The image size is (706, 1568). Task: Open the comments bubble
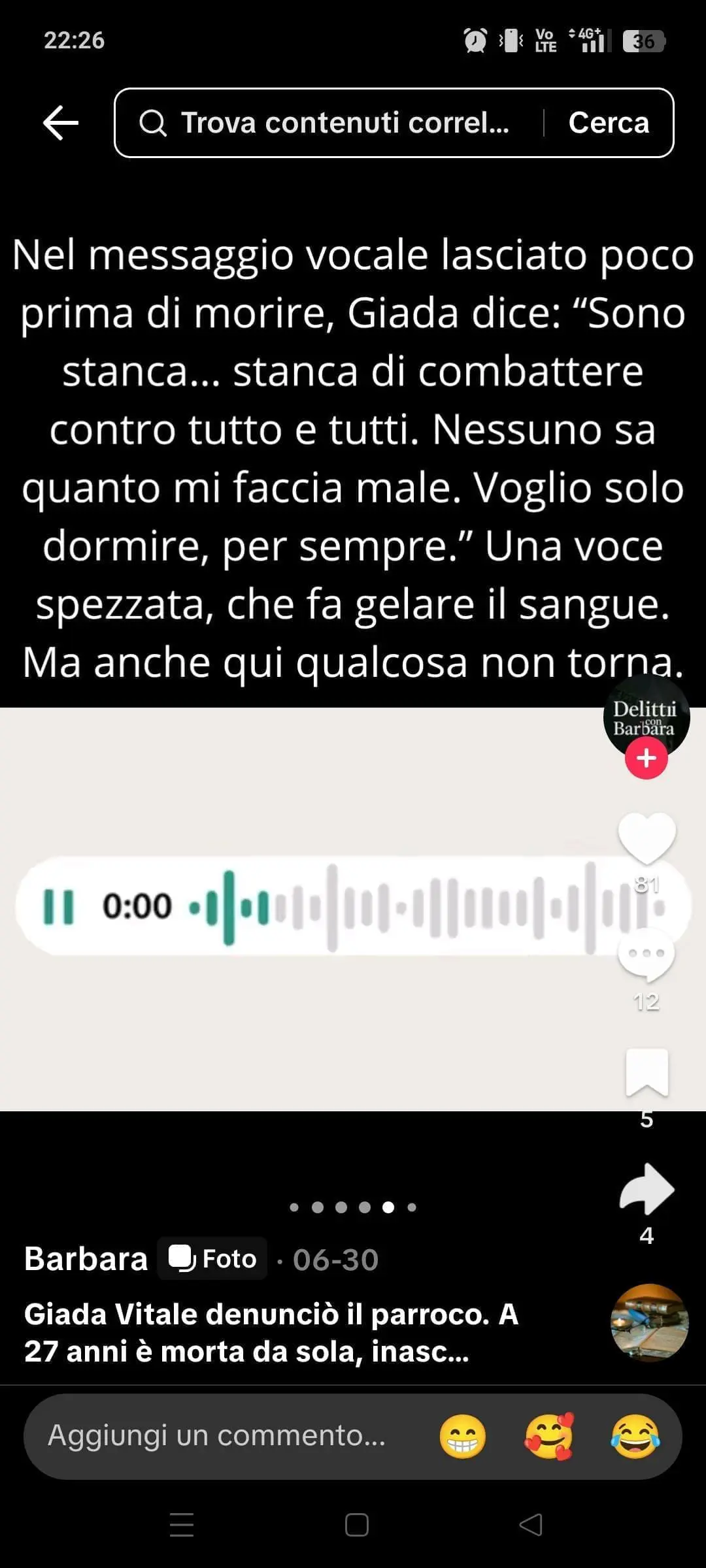point(646,955)
